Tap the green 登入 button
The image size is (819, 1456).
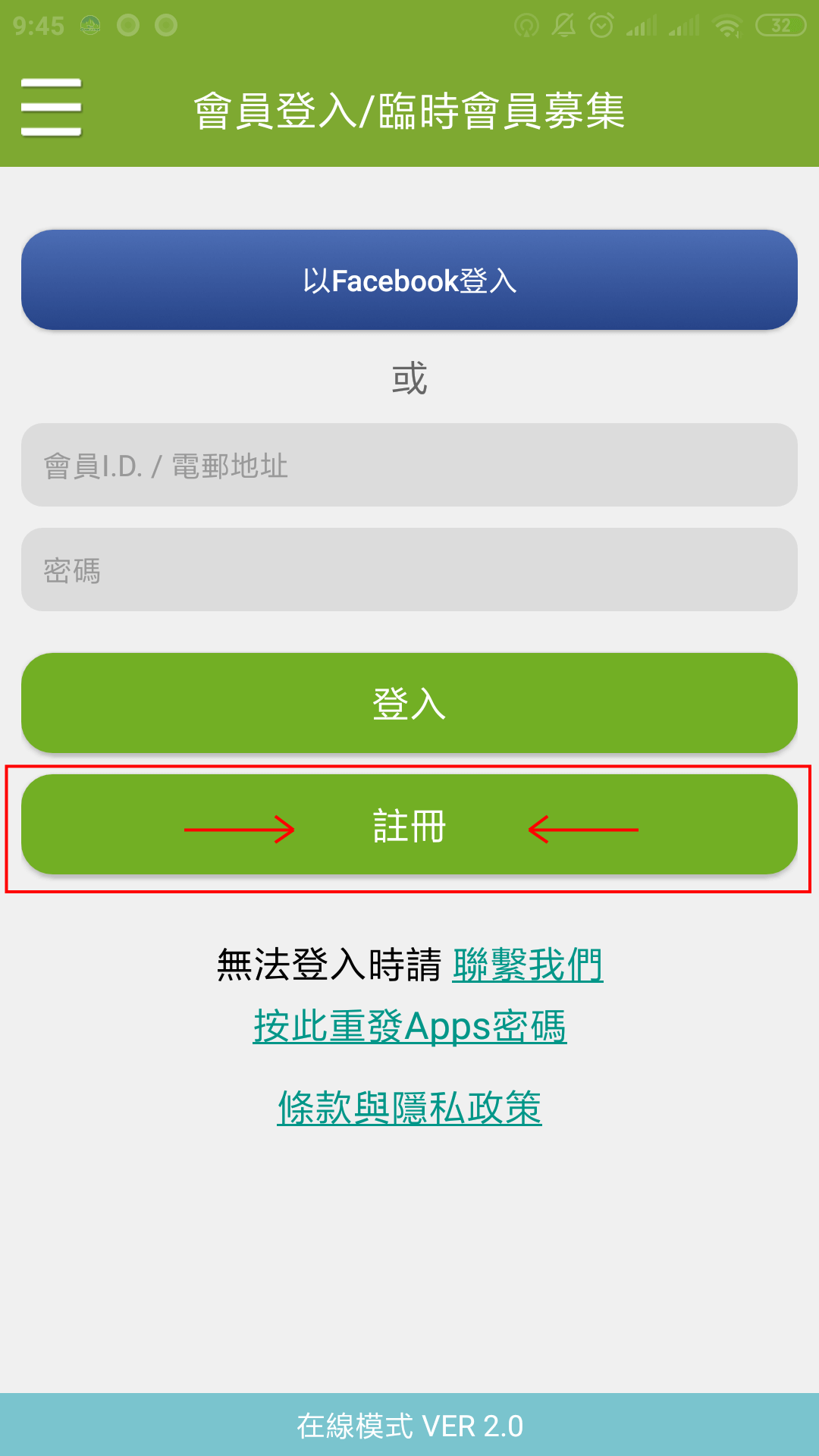click(x=409, y=703)
